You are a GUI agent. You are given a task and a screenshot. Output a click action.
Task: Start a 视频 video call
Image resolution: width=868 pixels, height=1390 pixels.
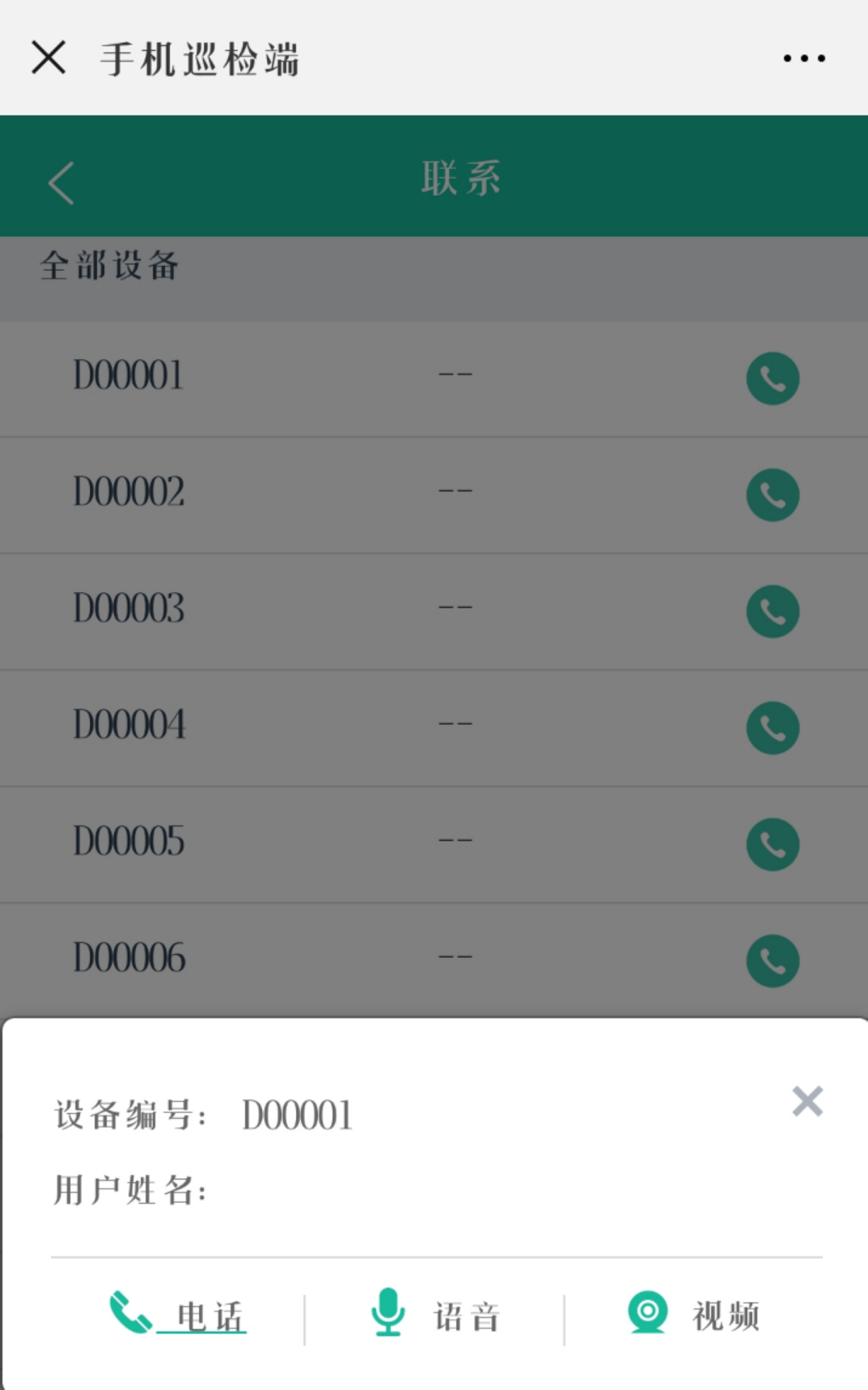(694, 1314)
